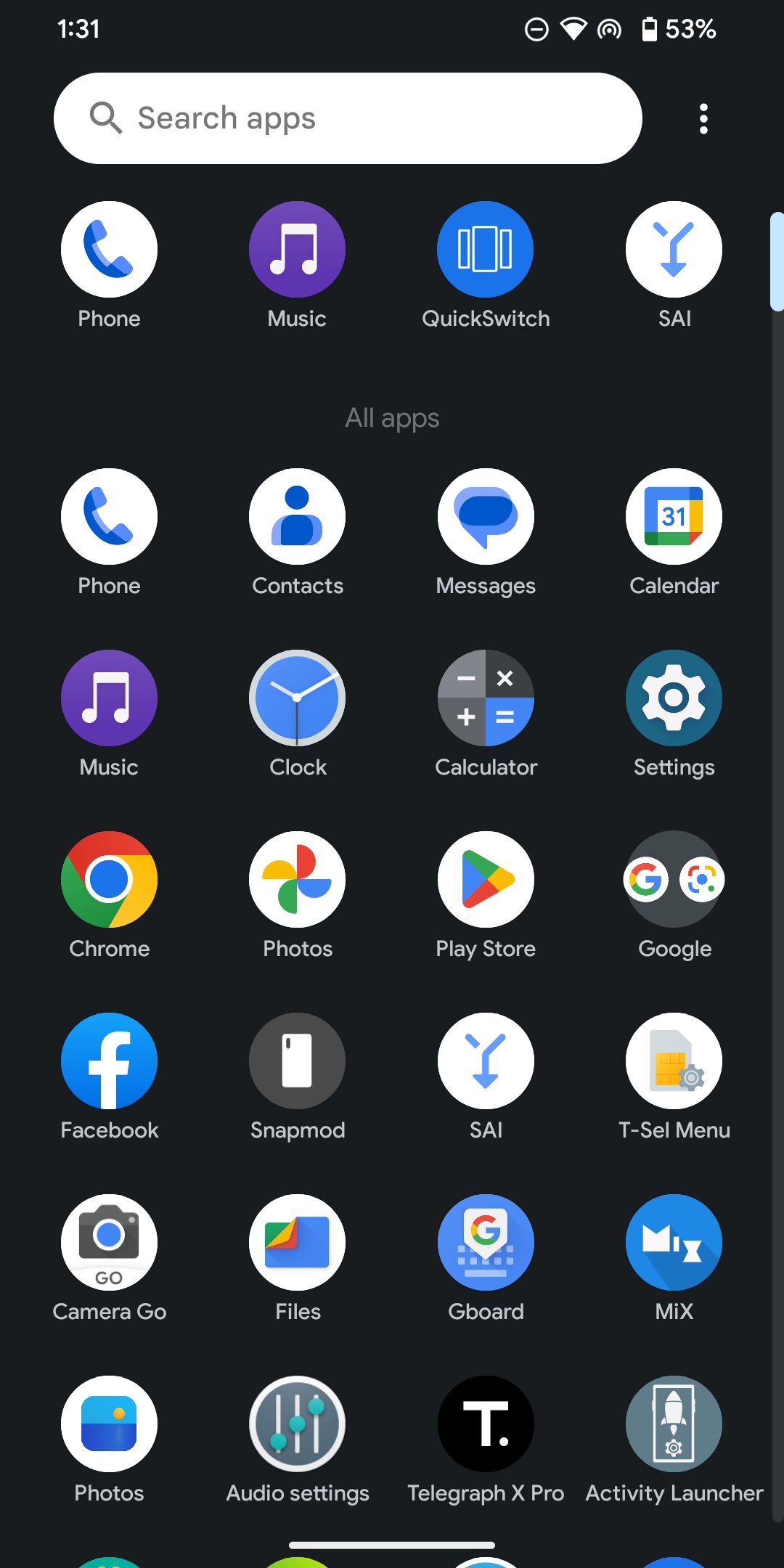Launch the Calendar app
The image size is (784, 1568).
tap(674, 516)
